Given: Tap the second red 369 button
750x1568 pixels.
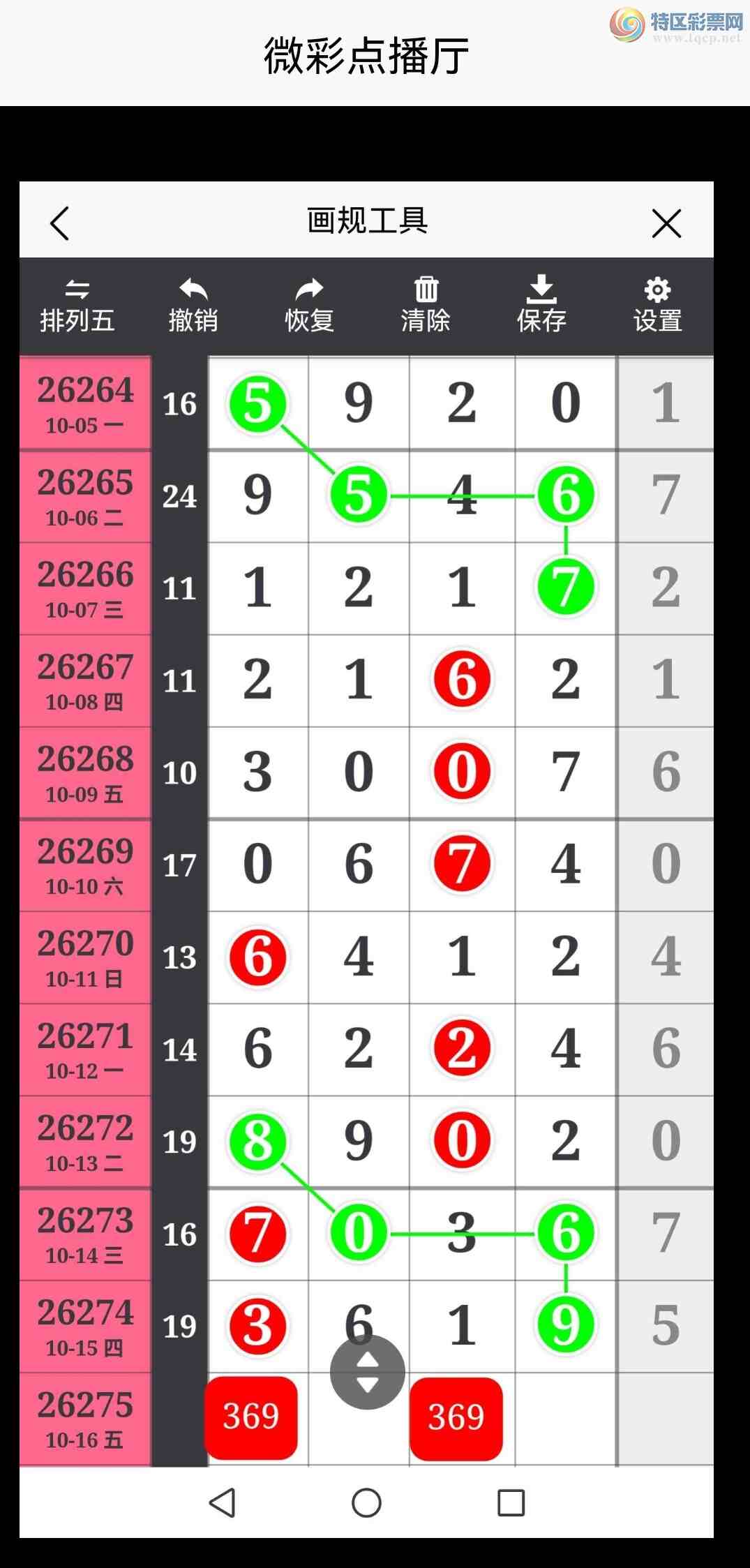Looking at the screenshot, I should pos(456,1418).
